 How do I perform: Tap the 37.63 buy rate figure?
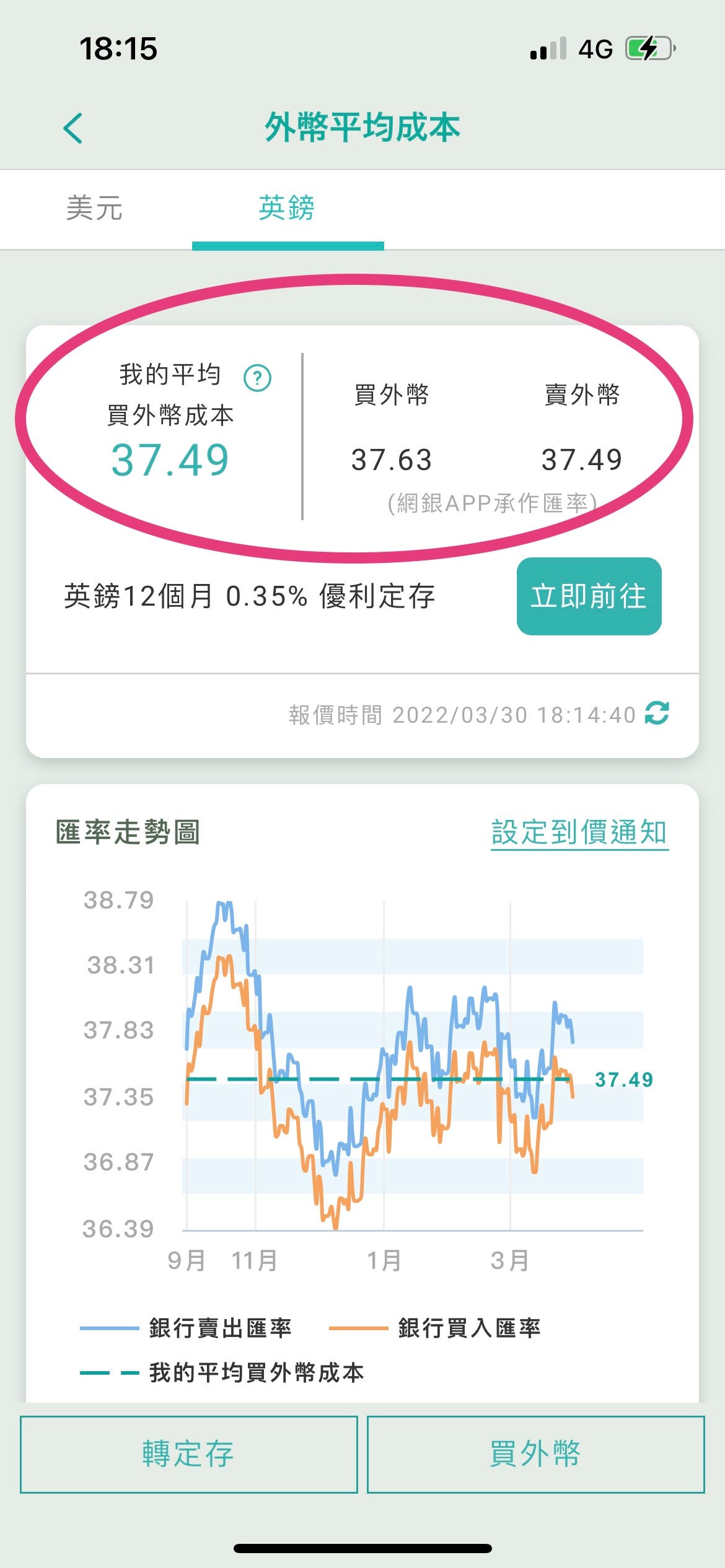tap(392, 460)
